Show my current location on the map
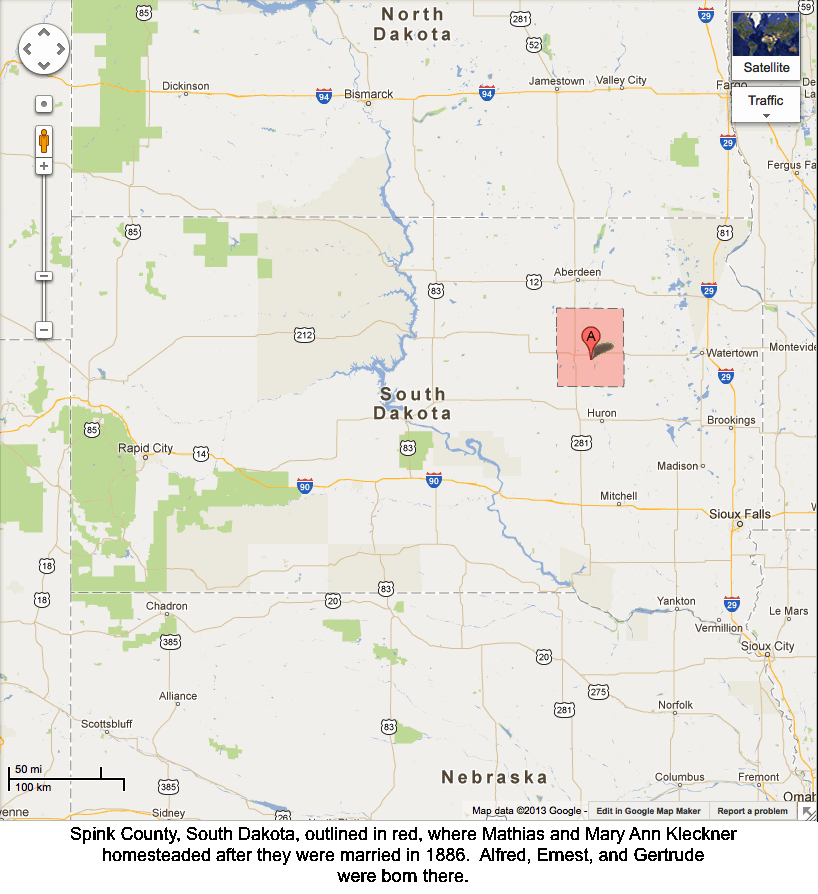 coord(44,104)
